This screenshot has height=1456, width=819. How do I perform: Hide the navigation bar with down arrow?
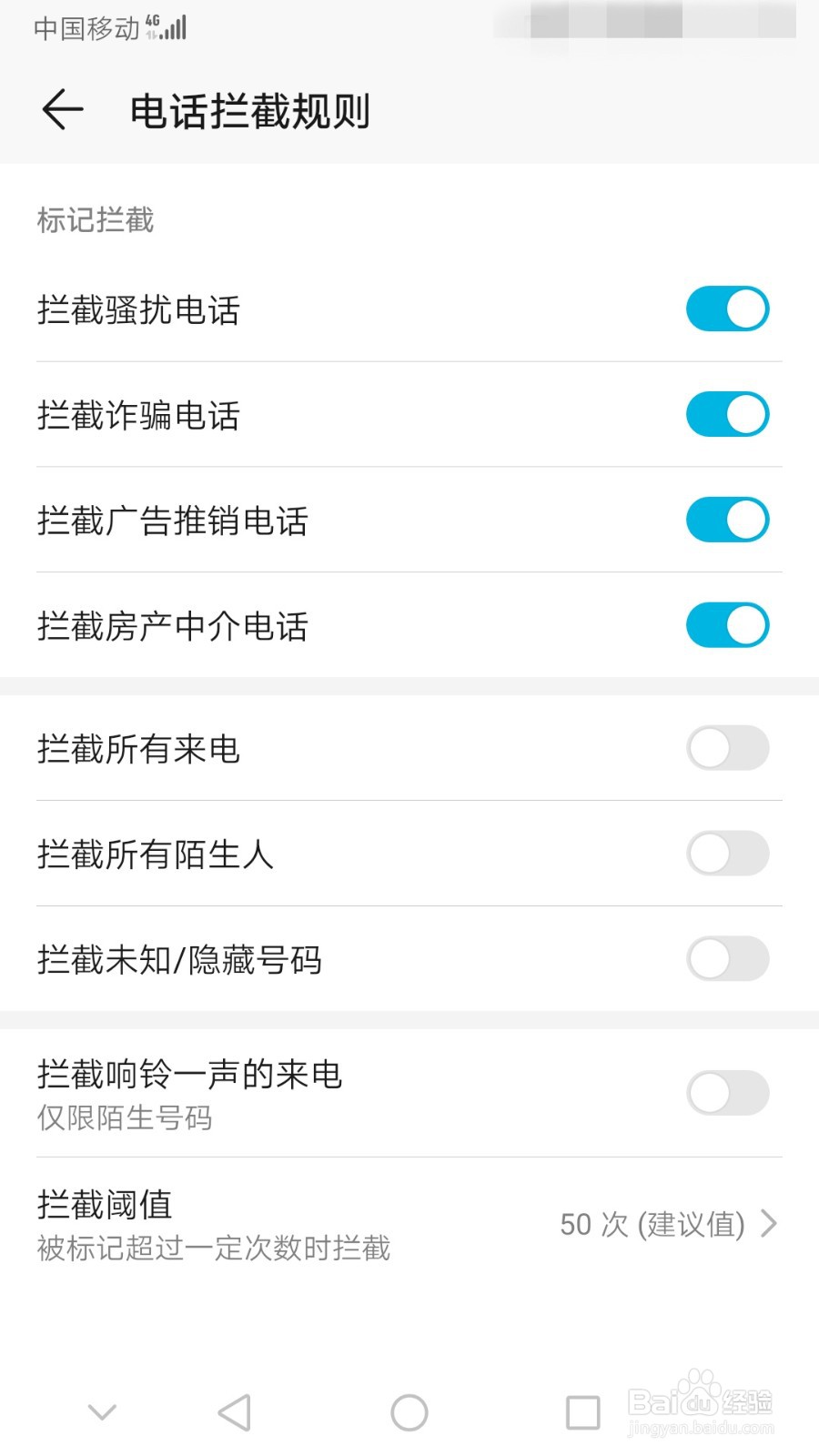coord(102,1412)
